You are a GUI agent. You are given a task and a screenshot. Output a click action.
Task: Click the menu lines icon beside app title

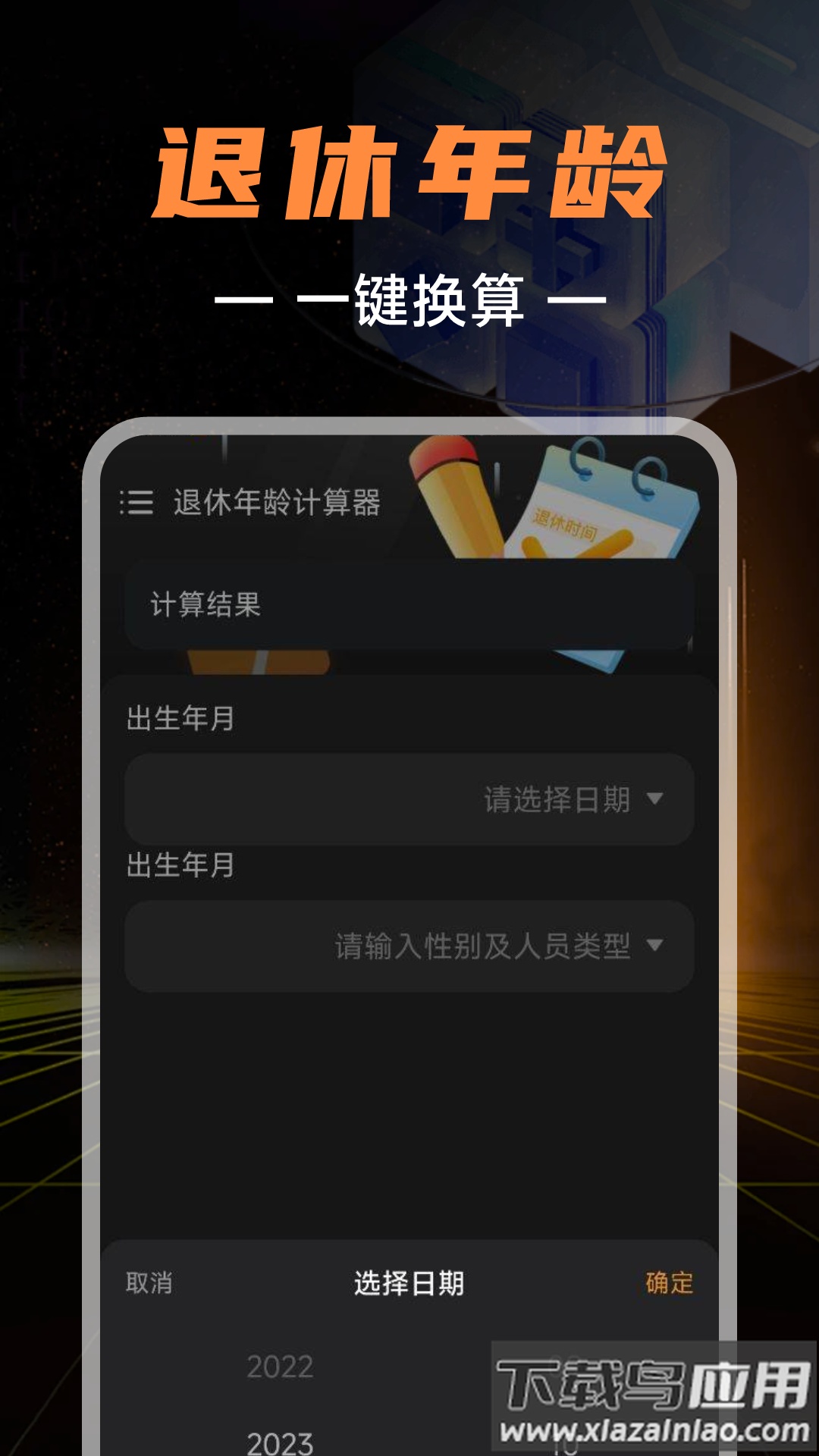pyautogui.click(x=136, y=500)
